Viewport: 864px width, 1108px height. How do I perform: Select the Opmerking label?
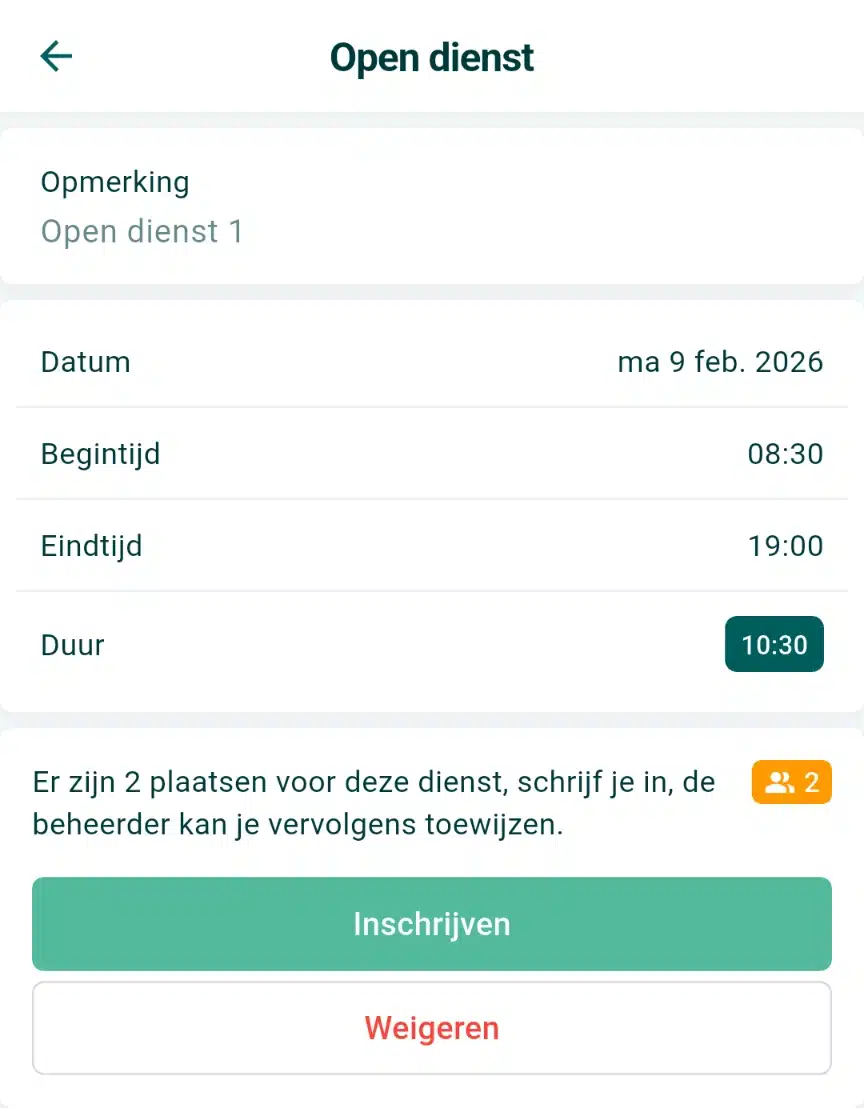(115, 182)
